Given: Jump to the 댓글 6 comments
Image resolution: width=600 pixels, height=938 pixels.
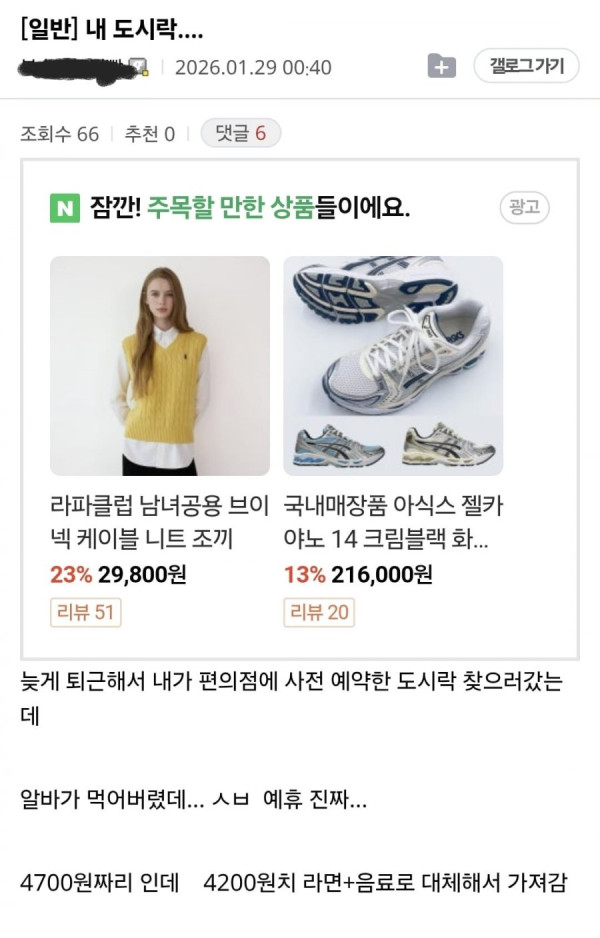Looking at the screenshot, I should tap(240, 133).
